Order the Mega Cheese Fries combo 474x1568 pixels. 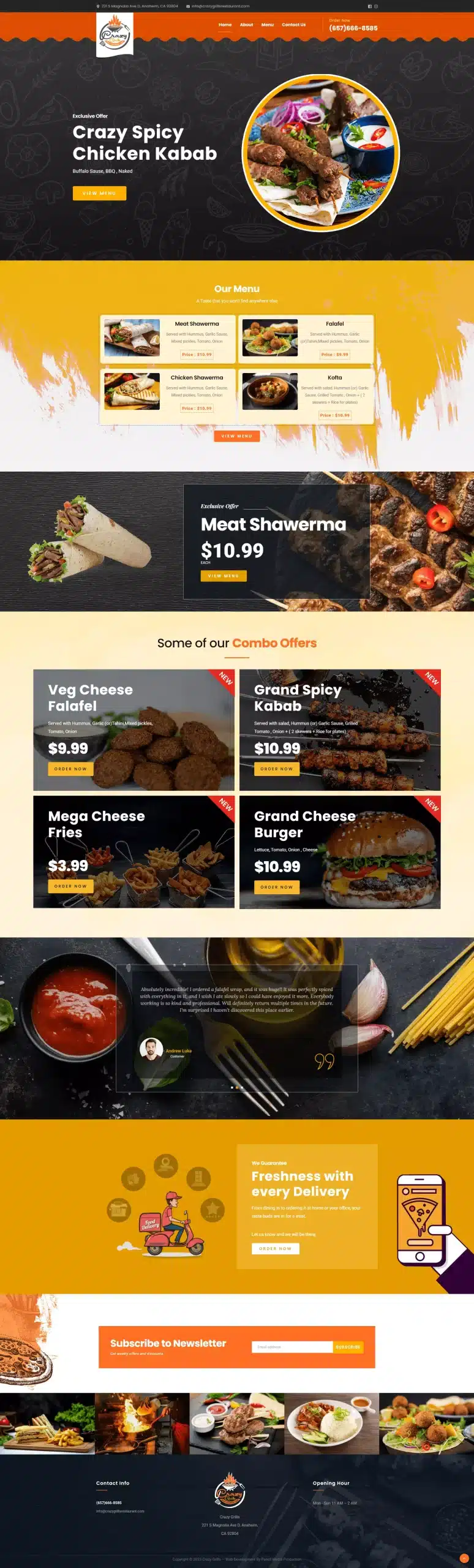[70, 886]
